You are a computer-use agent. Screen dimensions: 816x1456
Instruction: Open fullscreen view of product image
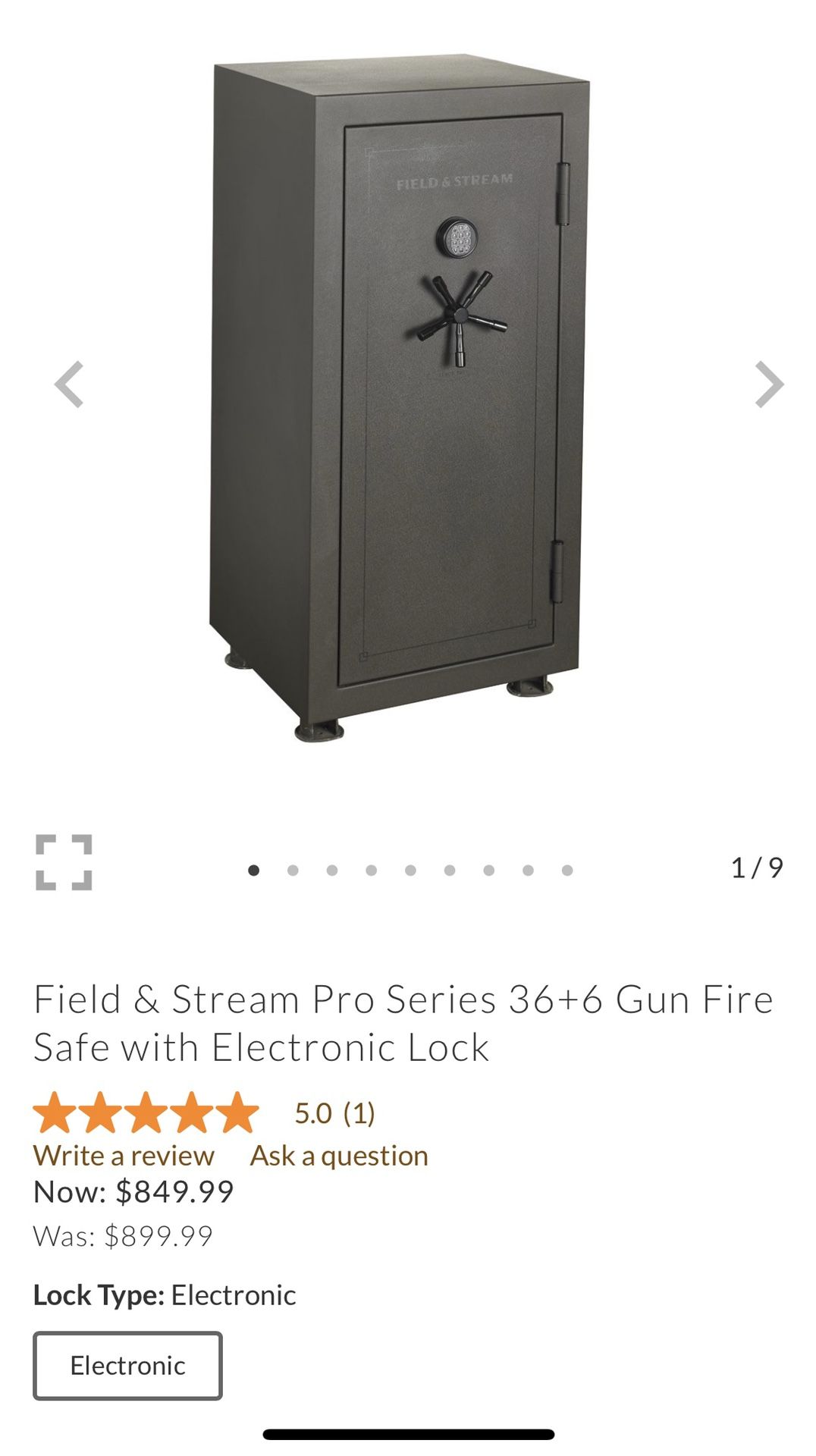click(x=65, y=864)
